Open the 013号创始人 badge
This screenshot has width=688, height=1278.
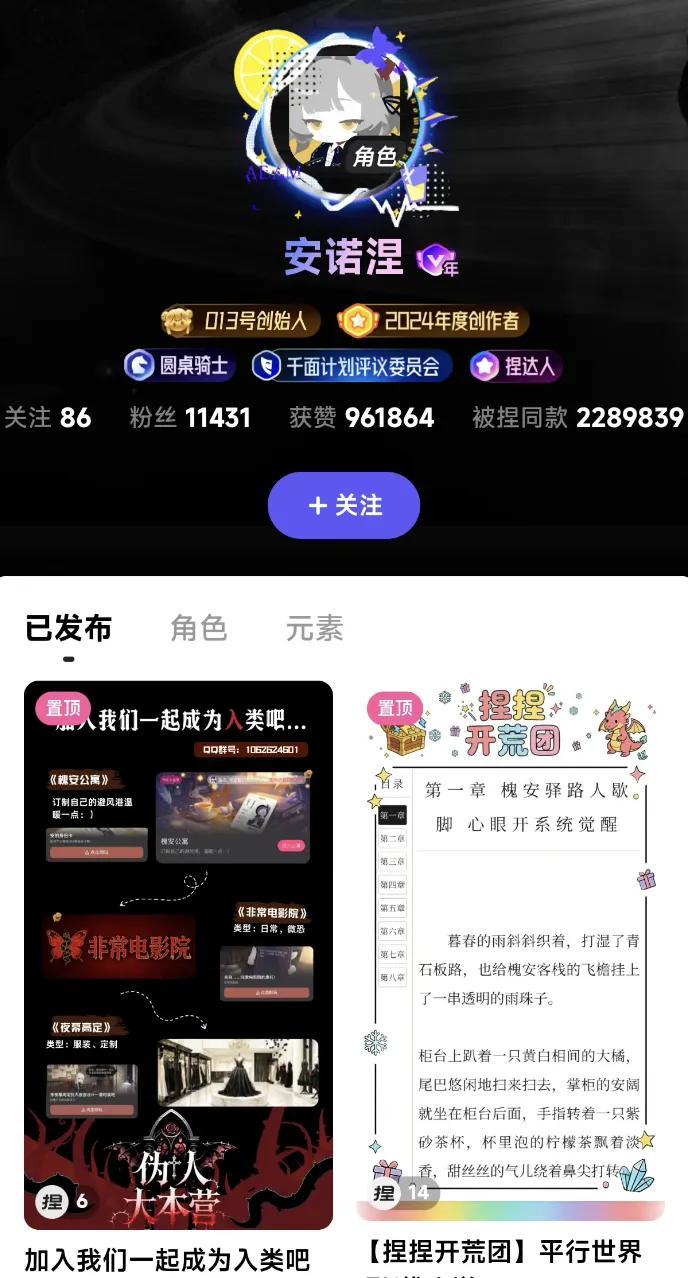(241, 321)
